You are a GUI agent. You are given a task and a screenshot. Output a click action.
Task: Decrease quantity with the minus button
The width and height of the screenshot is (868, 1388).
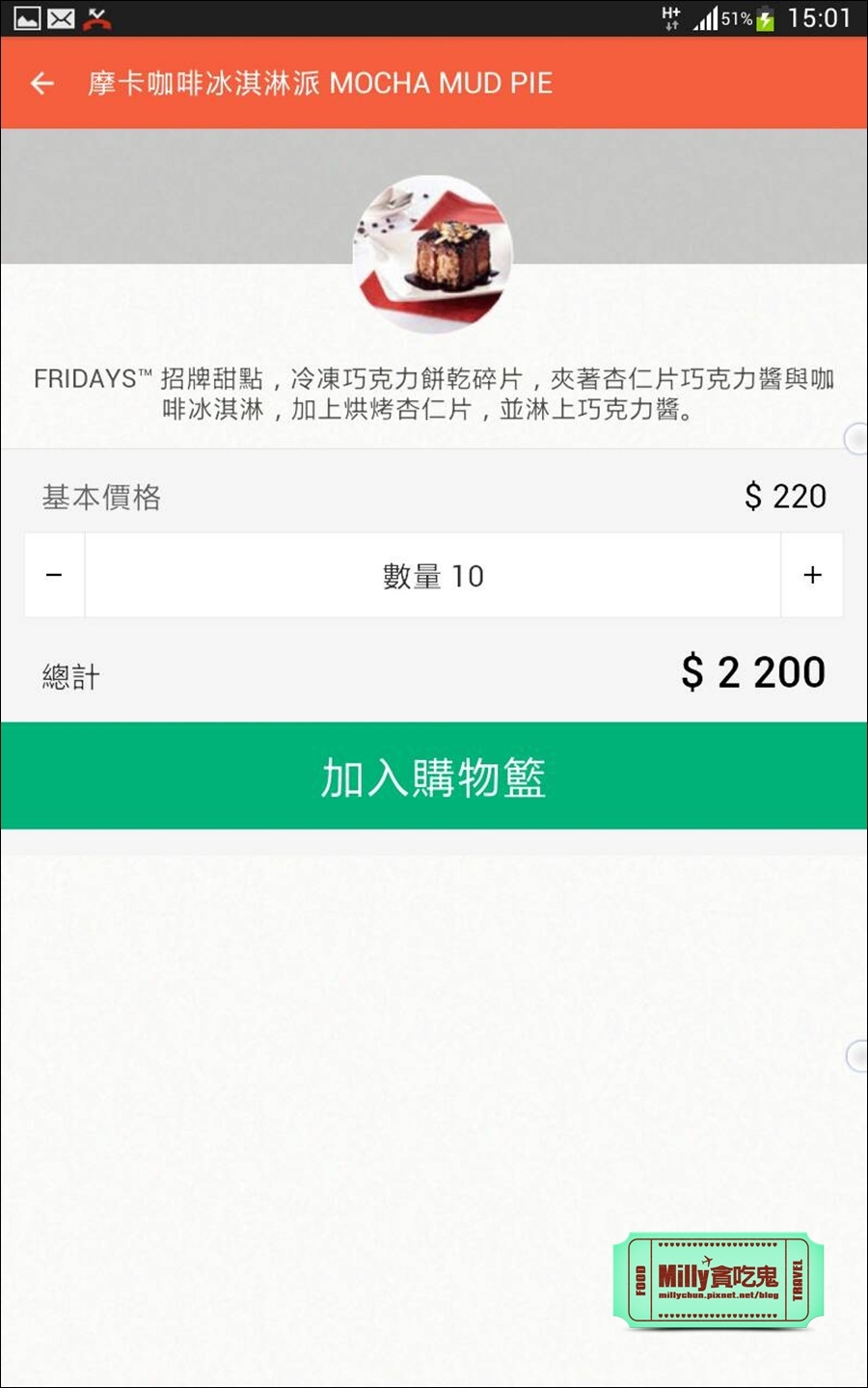(x=53, y=575)
